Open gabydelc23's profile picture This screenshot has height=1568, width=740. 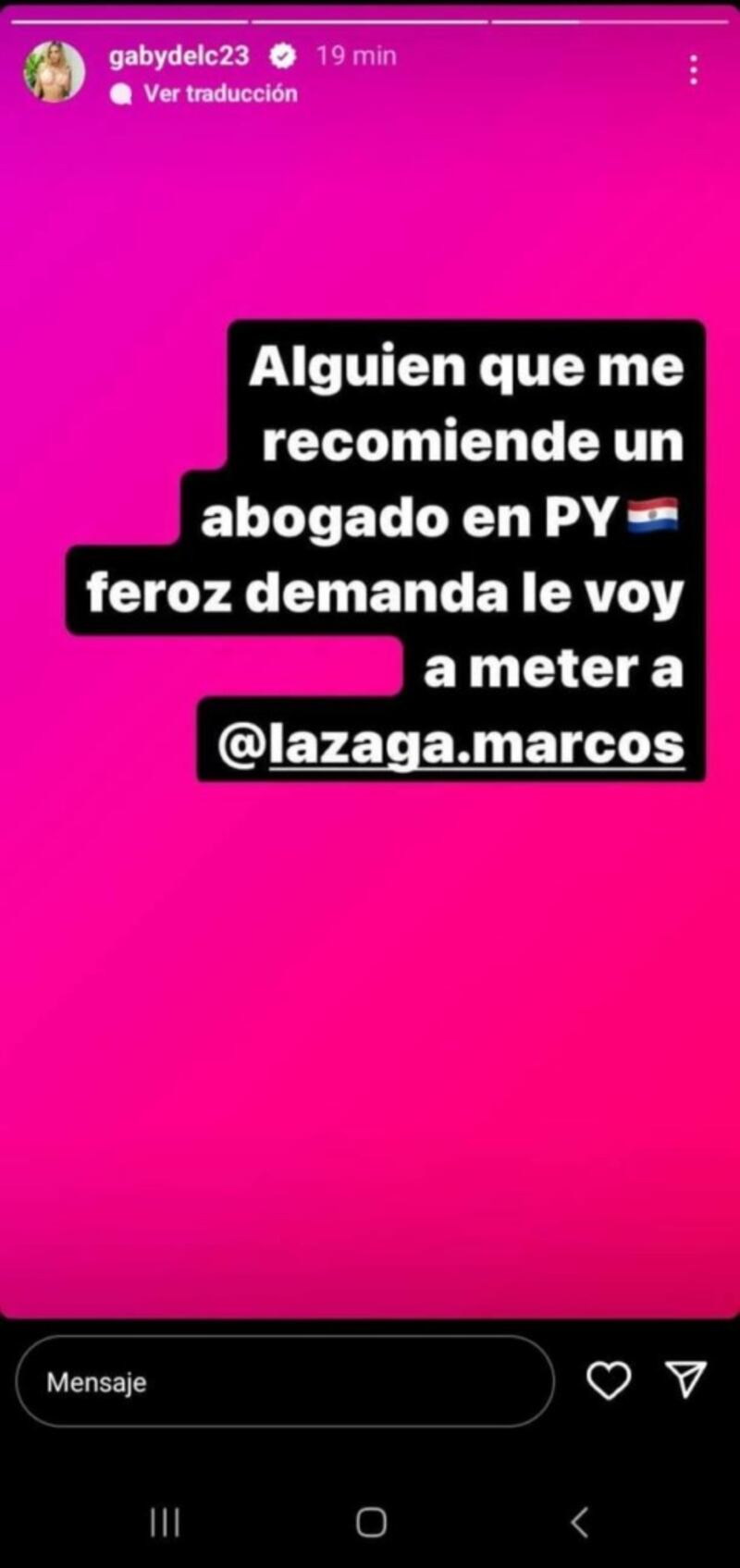54,71
